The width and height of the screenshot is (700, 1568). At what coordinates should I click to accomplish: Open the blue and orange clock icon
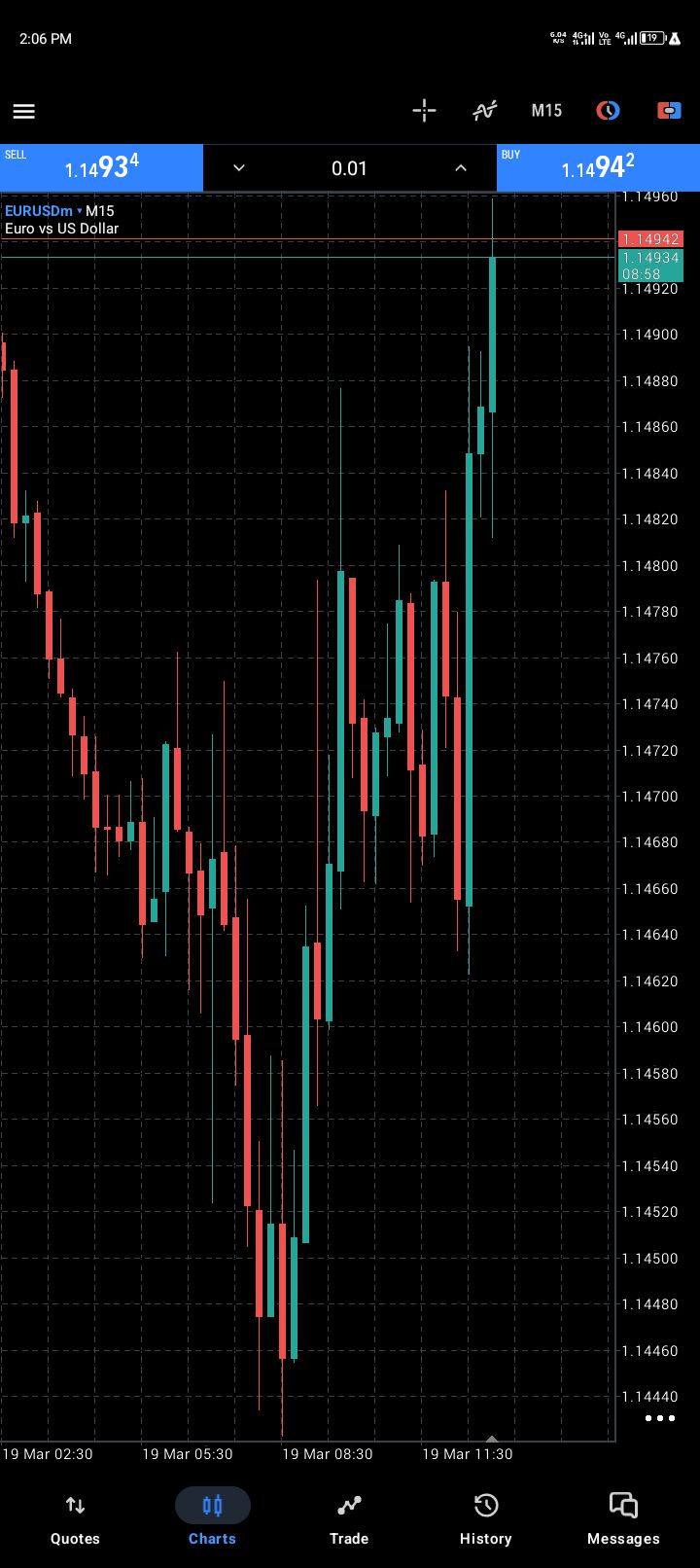click(x=608, y=111)
